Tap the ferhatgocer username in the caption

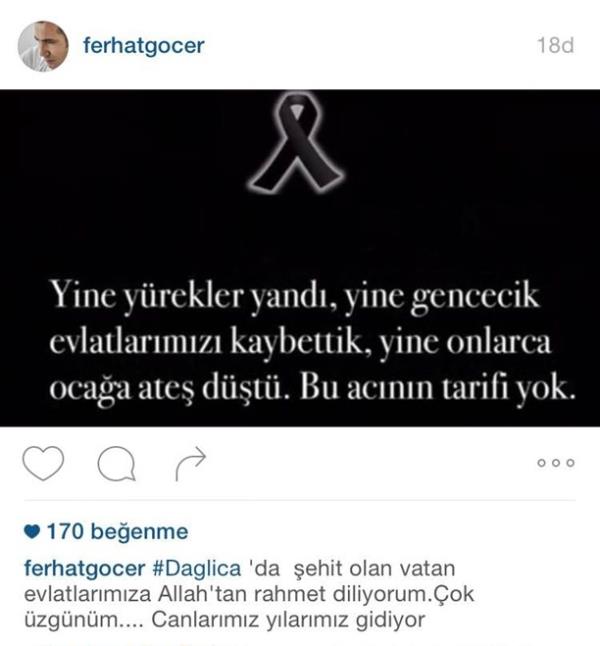84,566
